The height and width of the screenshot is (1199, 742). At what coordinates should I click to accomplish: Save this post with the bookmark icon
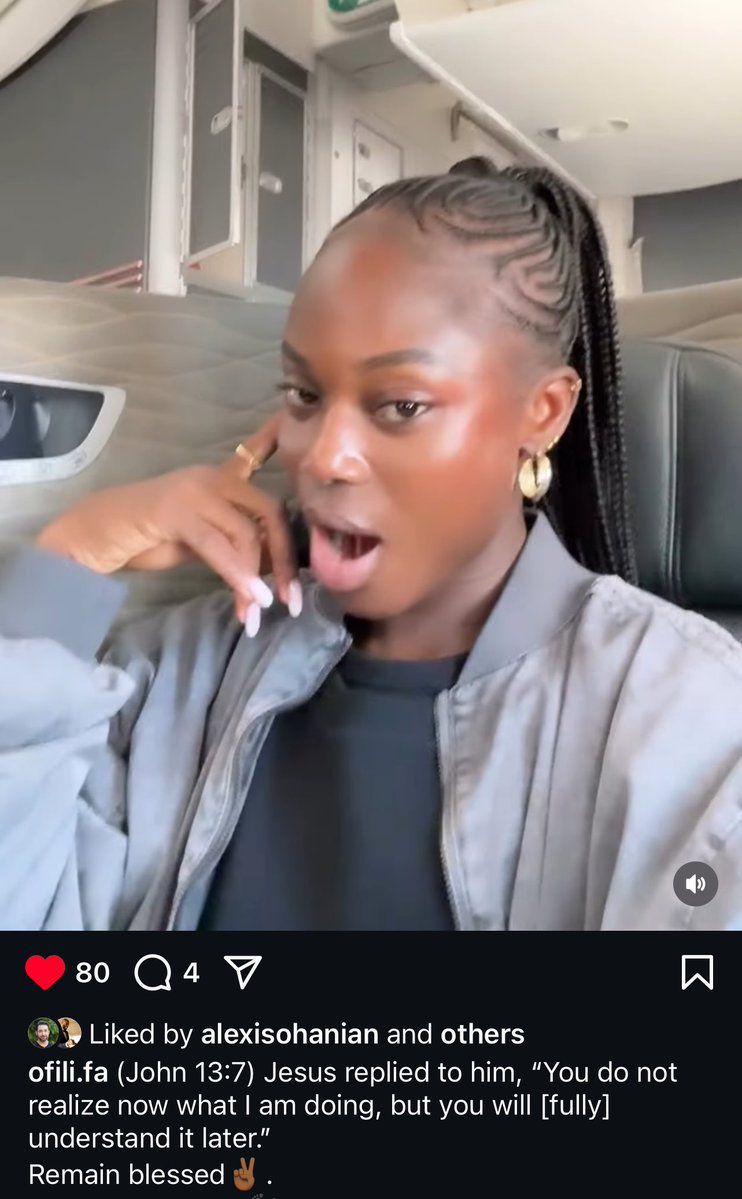(697, 972)
